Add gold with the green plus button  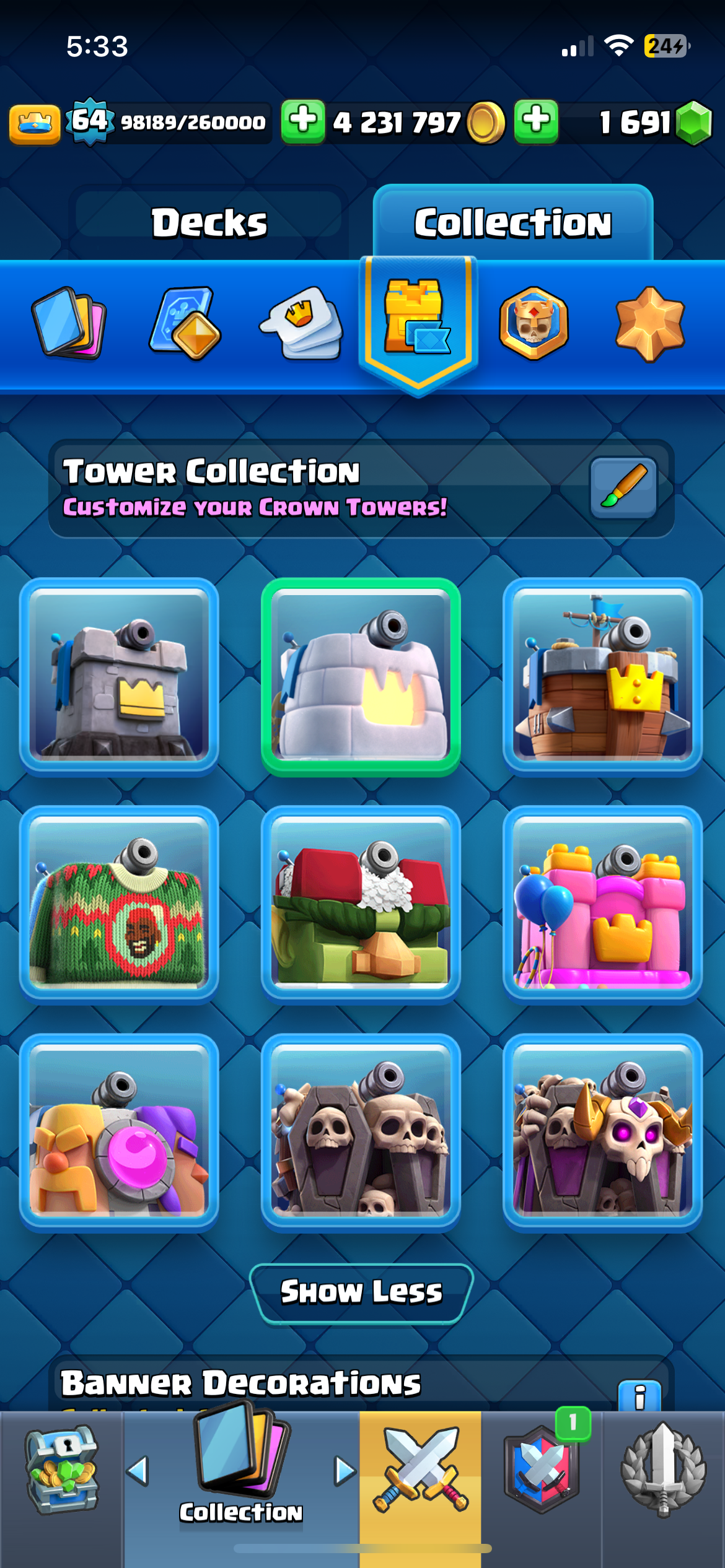click(x=303, y=121)
